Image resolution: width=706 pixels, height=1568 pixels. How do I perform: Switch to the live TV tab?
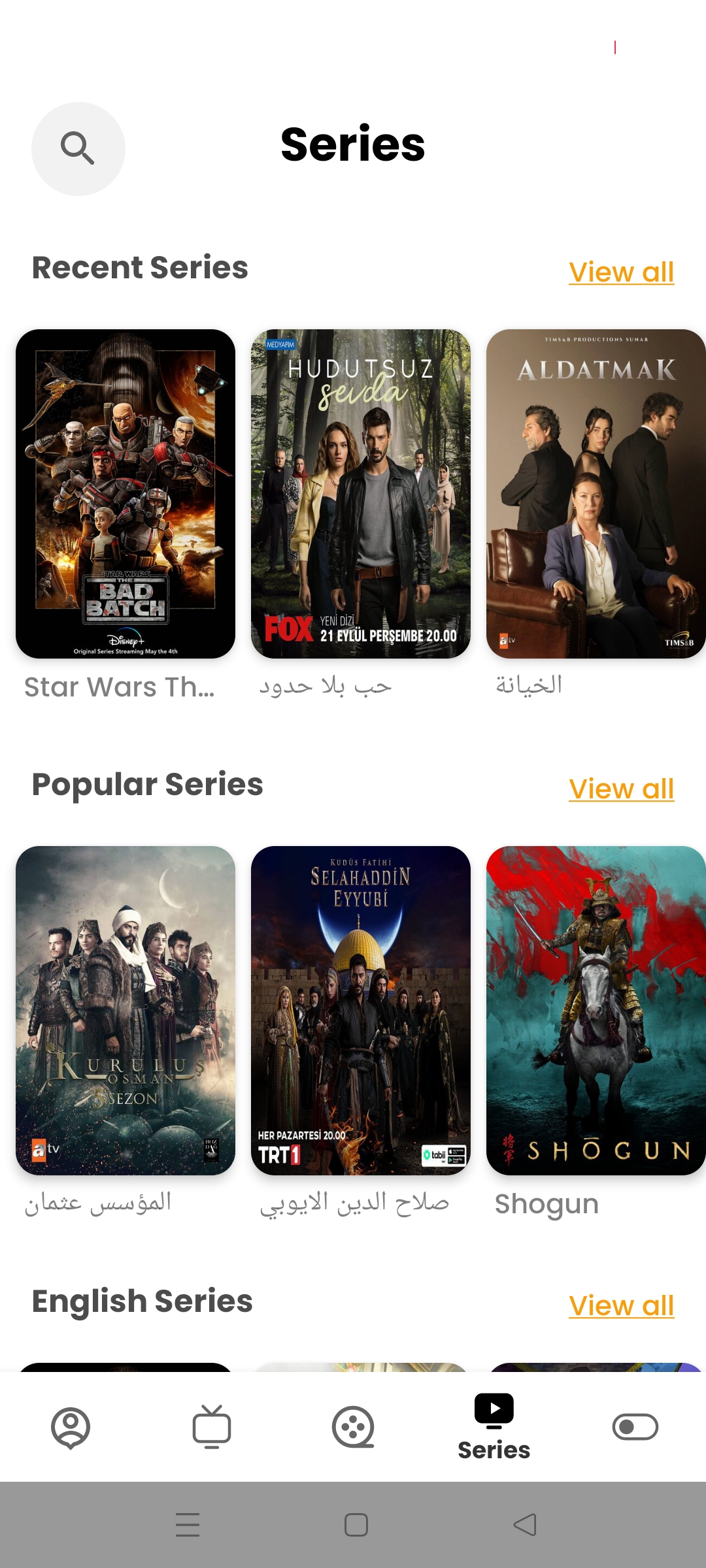(x=212, y=1428)
